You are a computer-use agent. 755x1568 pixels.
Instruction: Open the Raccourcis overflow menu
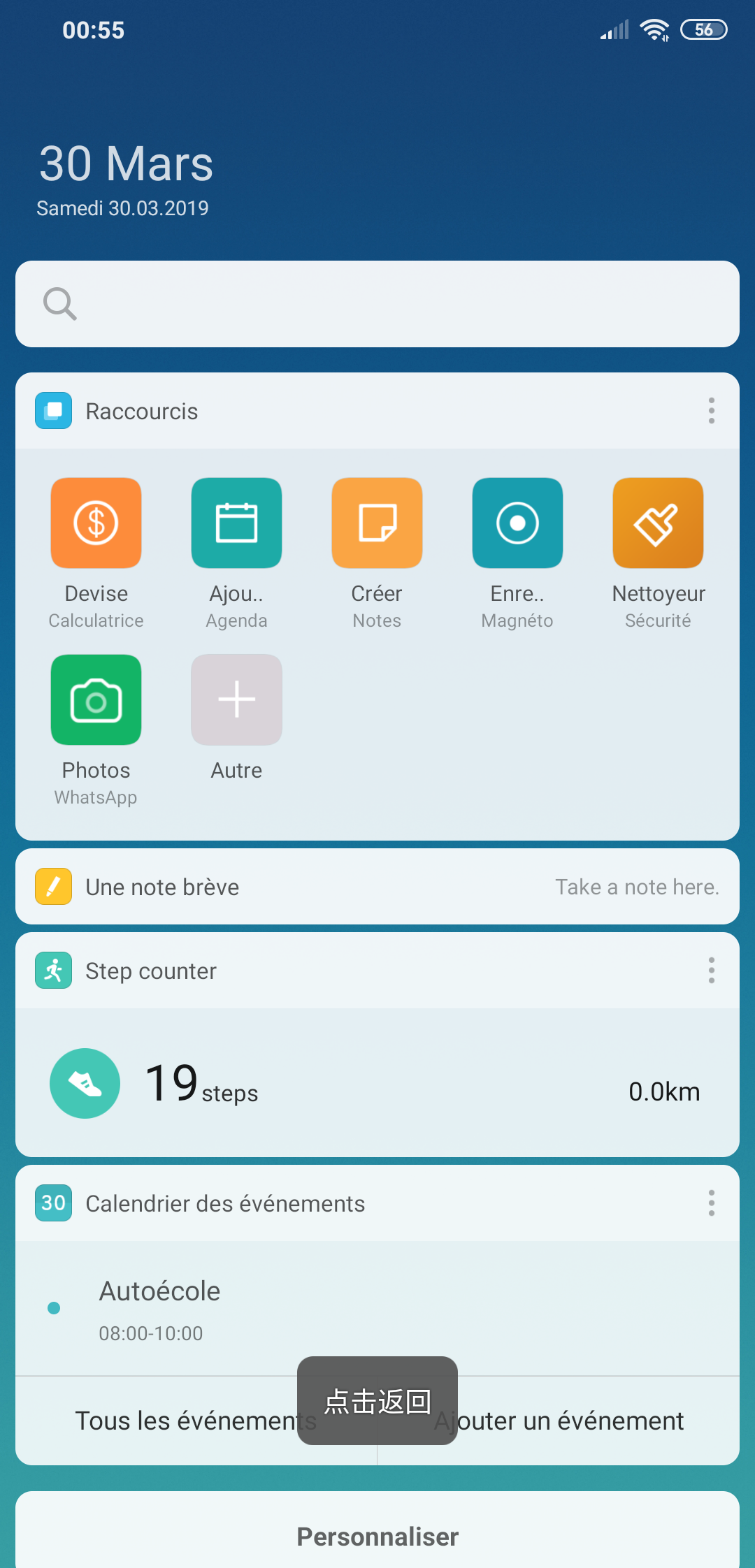[x=712, y=411]
